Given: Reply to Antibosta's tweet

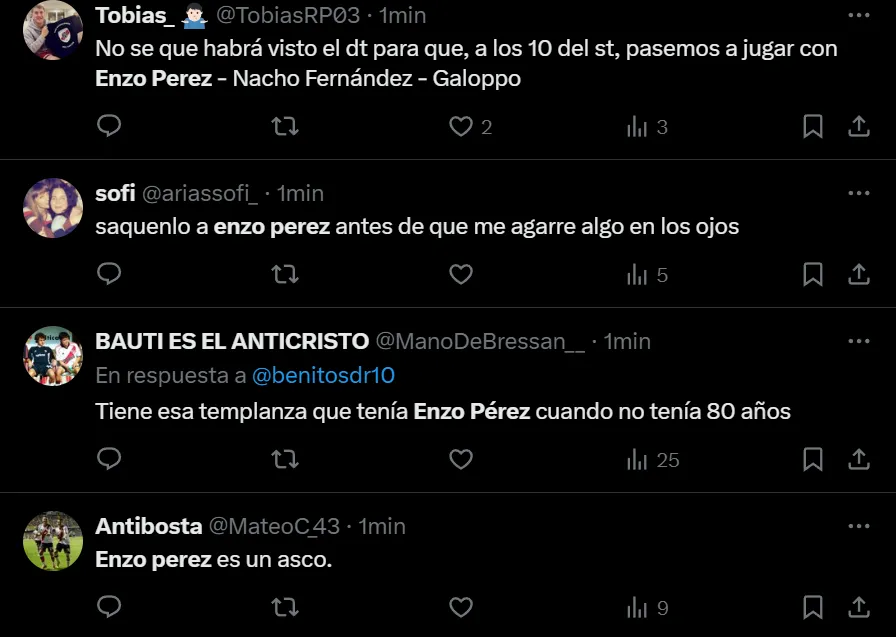Looking at the screenshot, I should pyautogui.click(x=109, y=607).
